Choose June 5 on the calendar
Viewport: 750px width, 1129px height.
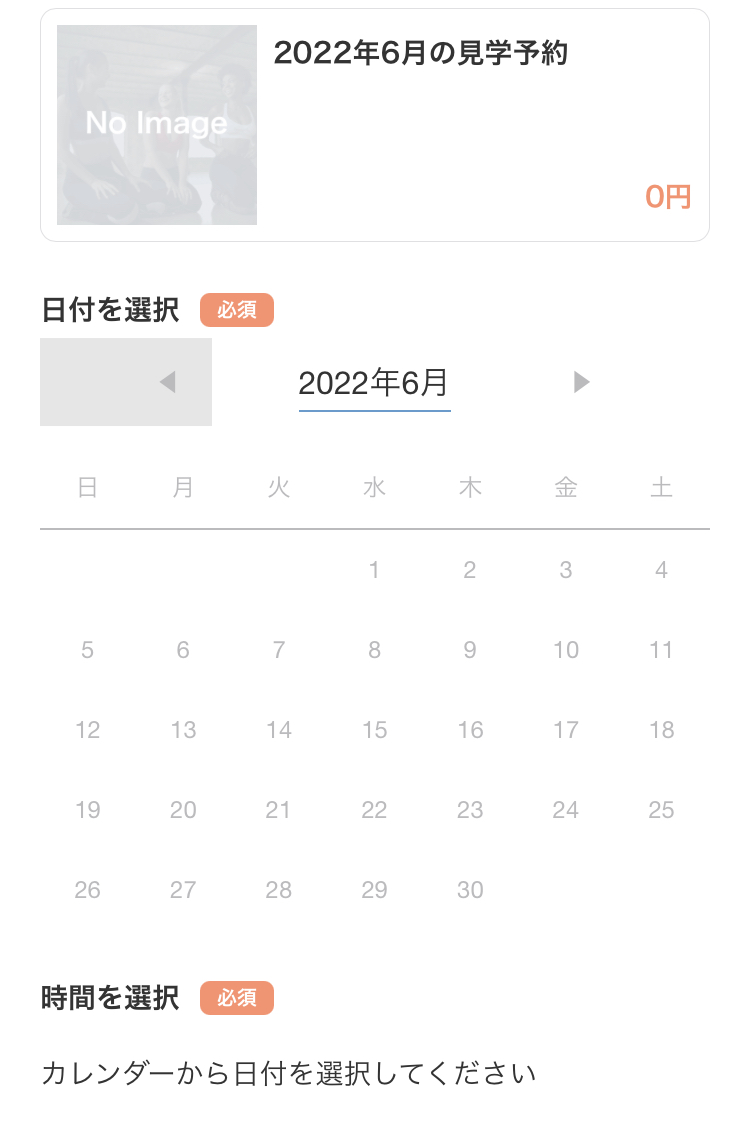pos(88,650)
